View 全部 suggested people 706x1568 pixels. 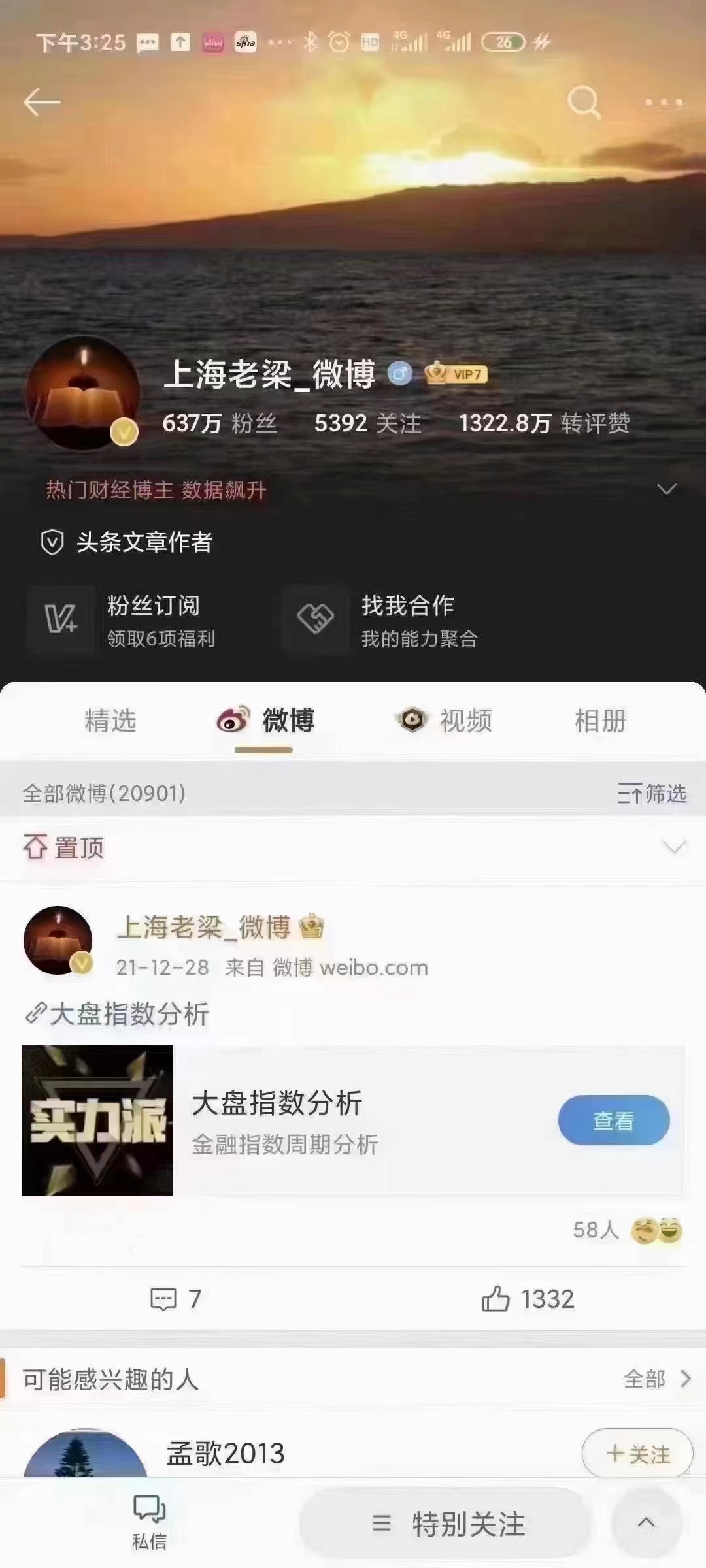656,1379
